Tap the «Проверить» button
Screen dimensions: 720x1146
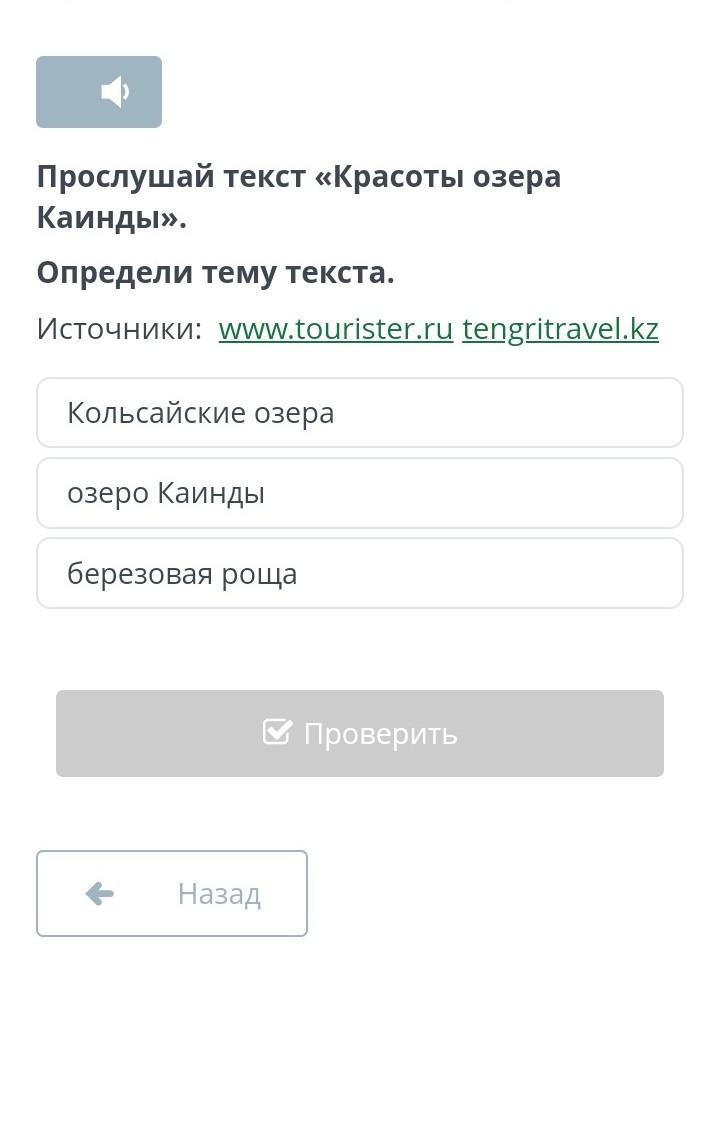pos(360,733)
